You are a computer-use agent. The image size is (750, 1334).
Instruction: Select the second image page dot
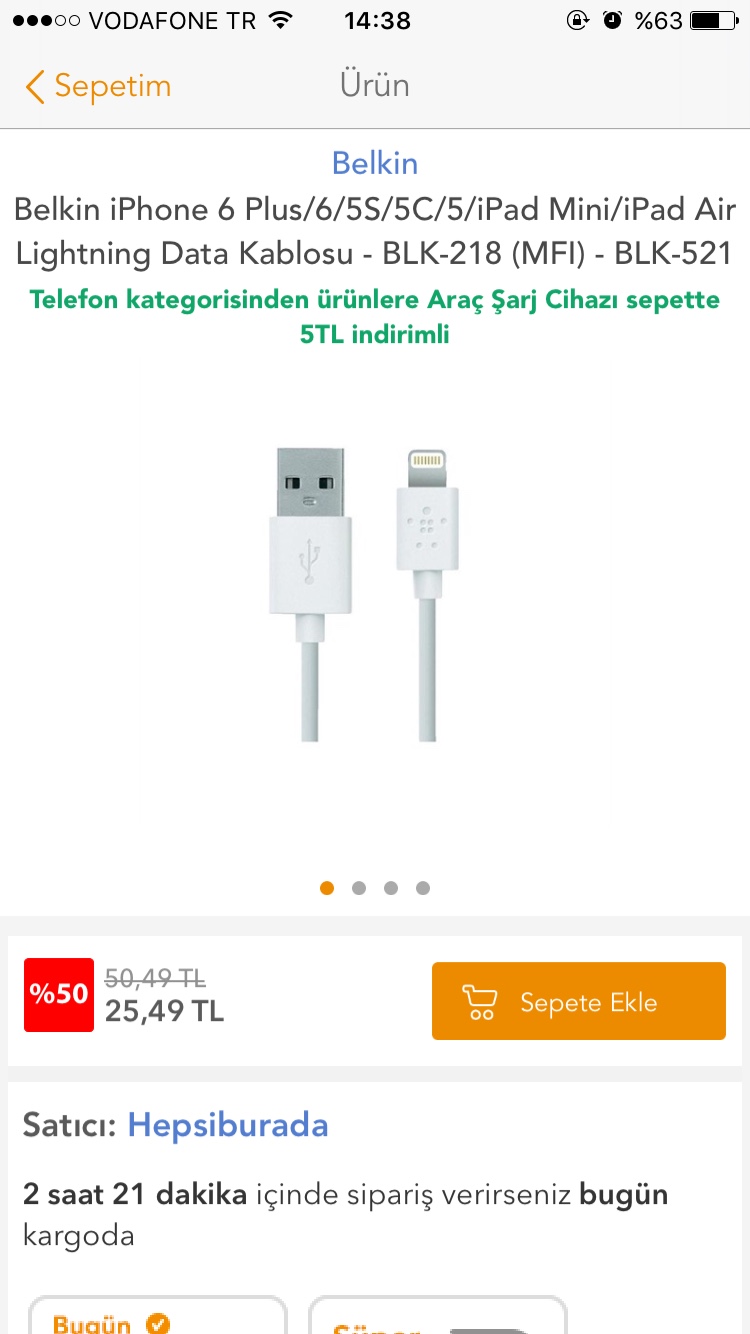[x=359, y=888]
